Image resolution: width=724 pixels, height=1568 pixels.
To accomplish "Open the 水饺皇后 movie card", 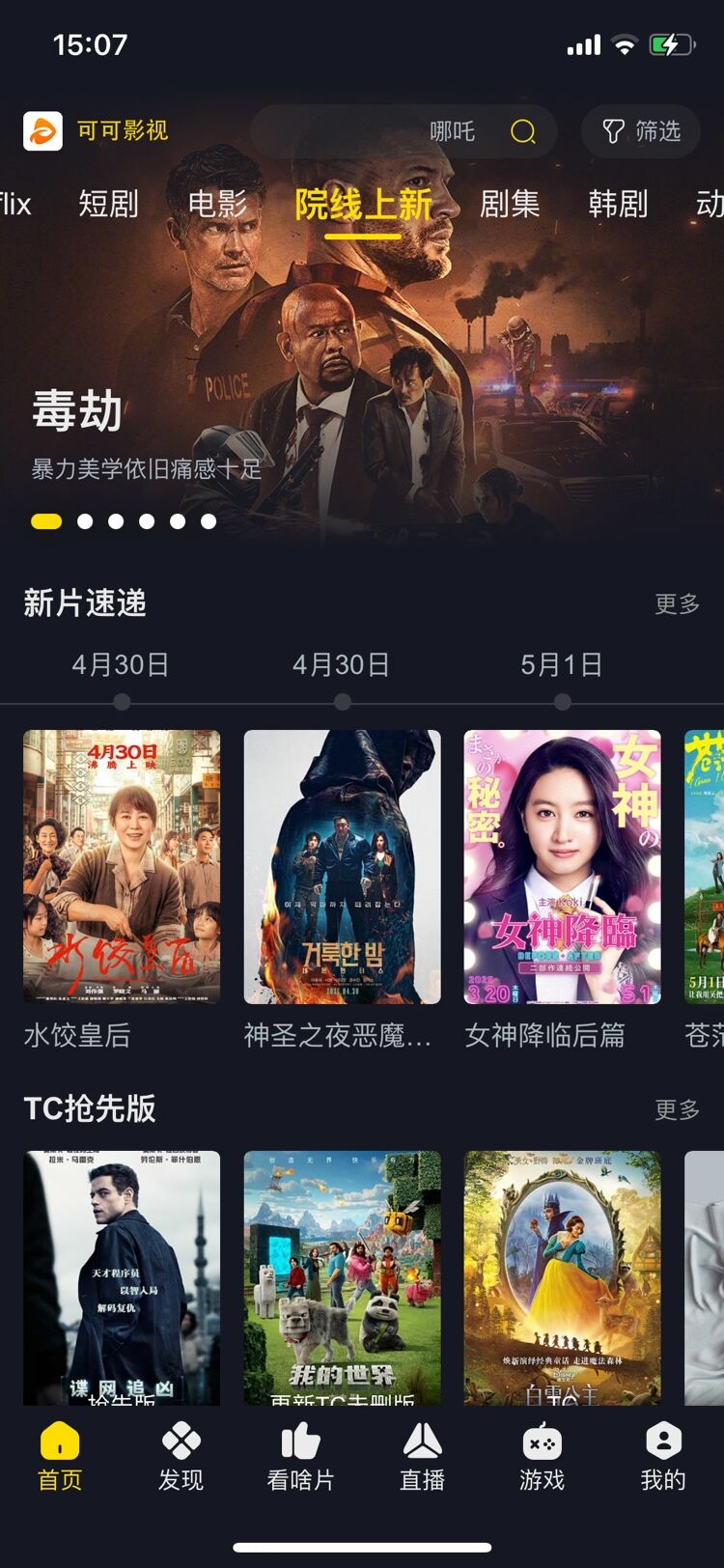I will 122,867.
